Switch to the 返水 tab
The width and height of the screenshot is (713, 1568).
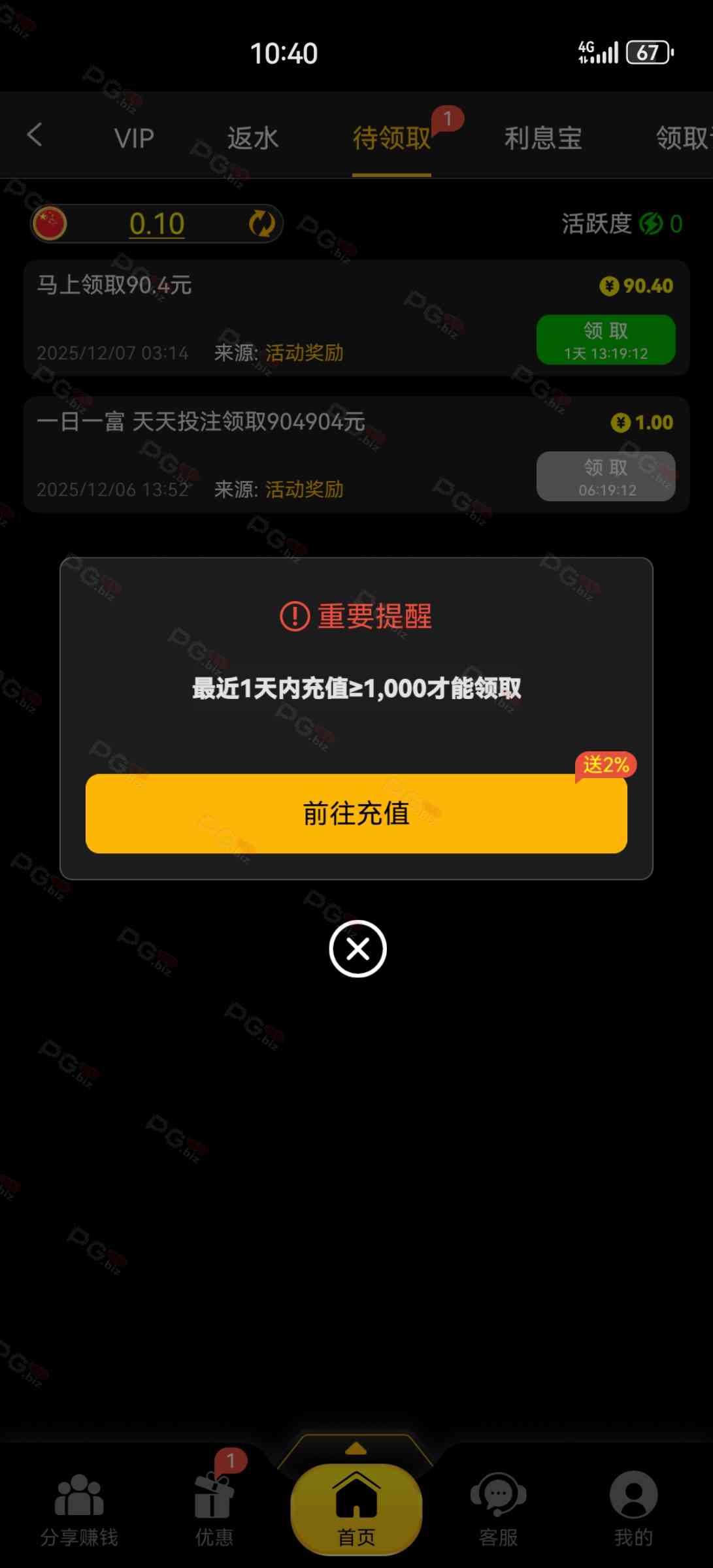(x=252, y=139)
